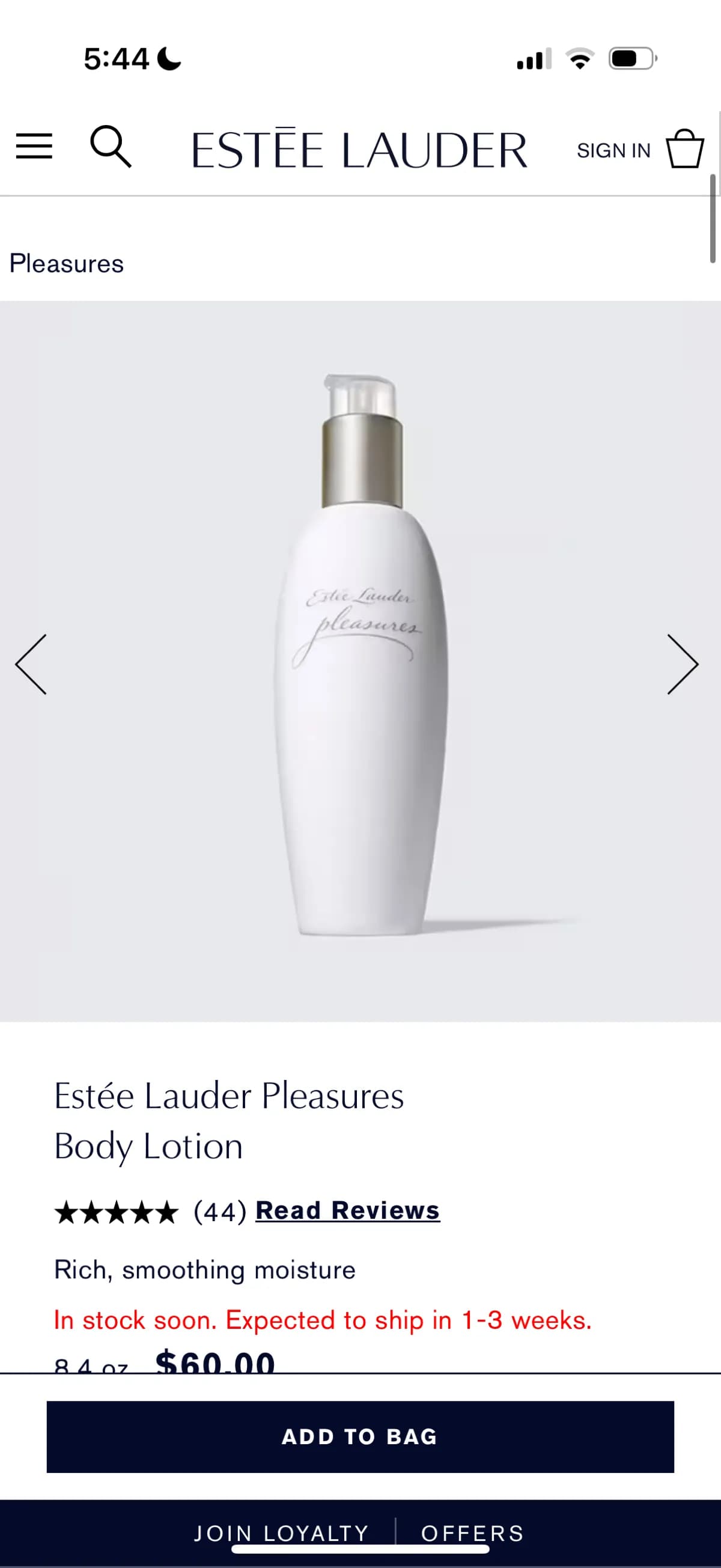
Task: Open Read Reviews link
Action: click(347, 1210)
